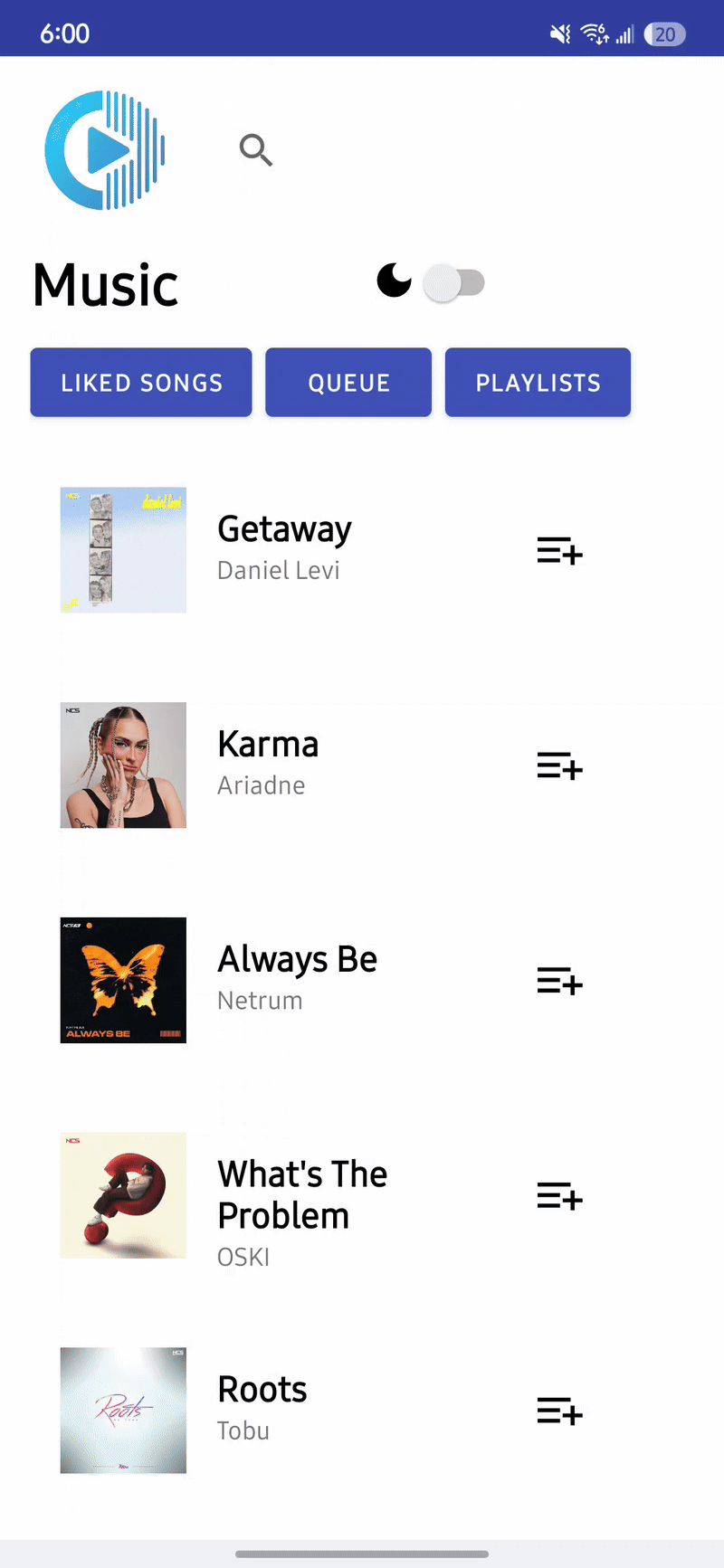Open Always Be by Netrum

pyautogui.click(x=297, y=959)
